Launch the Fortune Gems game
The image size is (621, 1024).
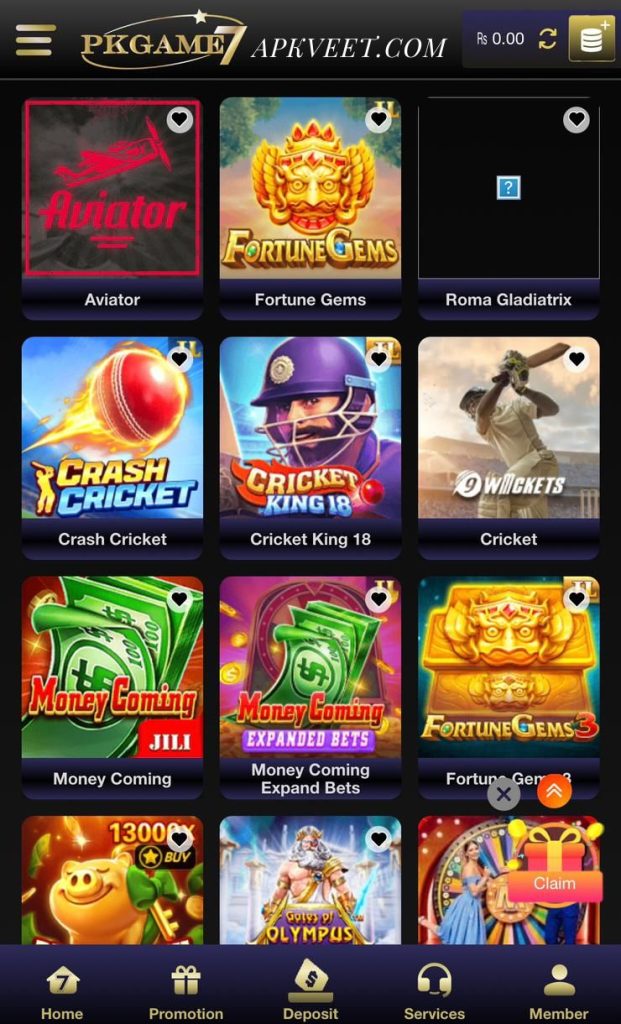pos(310,188)
